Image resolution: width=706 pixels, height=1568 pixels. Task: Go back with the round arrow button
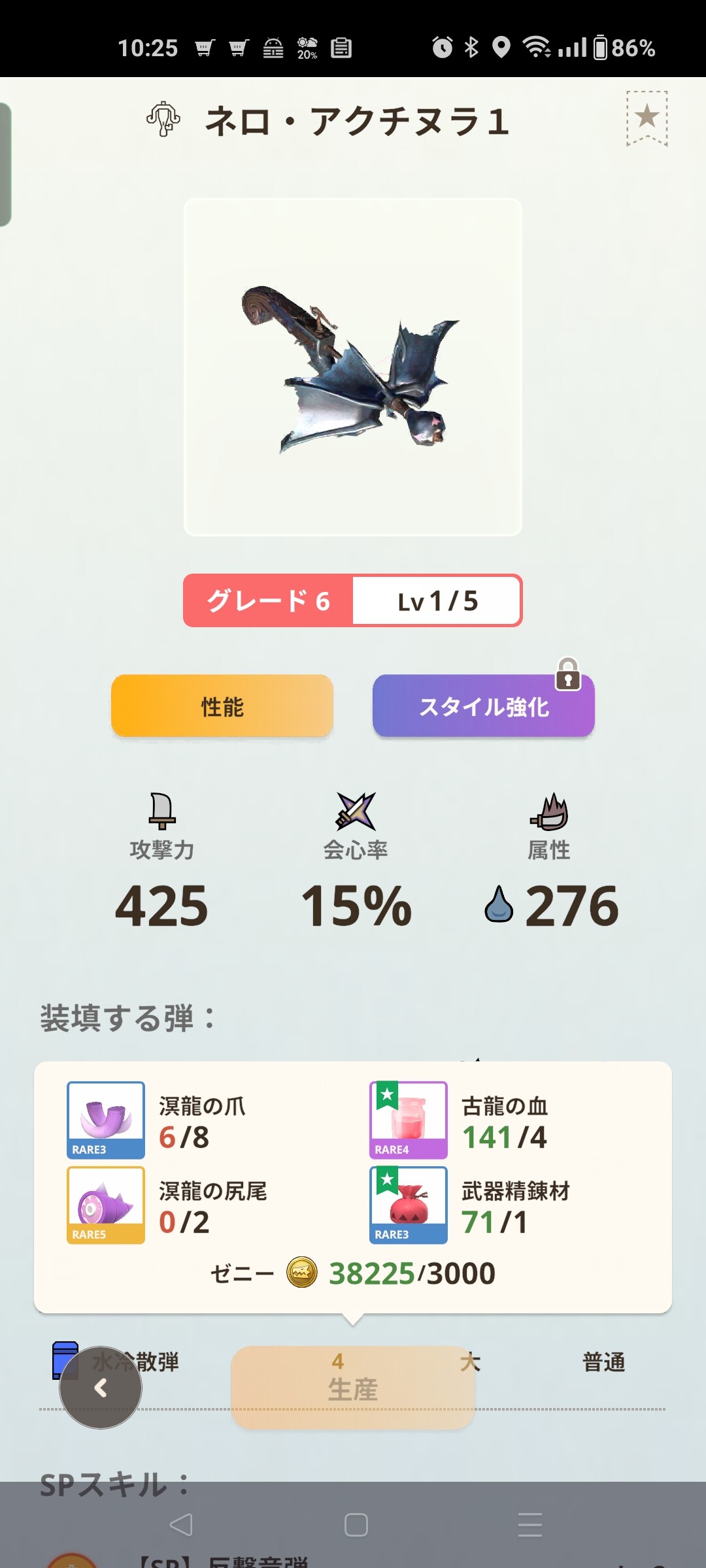click(x=101, y=1388)
